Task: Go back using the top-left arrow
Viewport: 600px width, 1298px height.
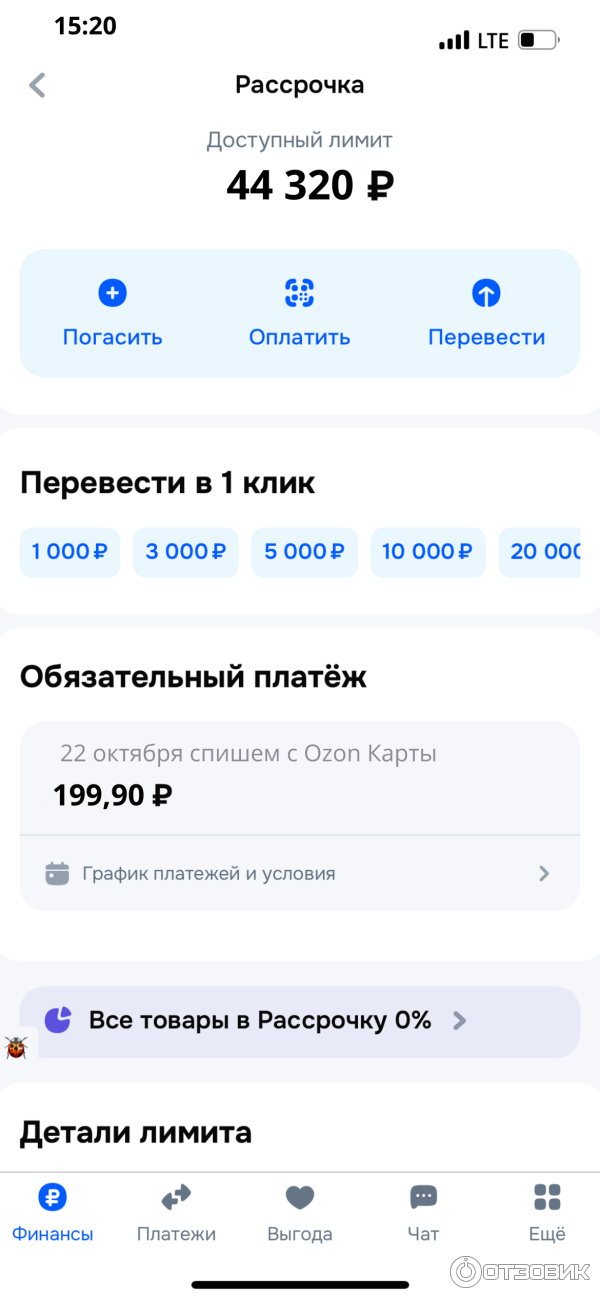Action: (38, 85)
